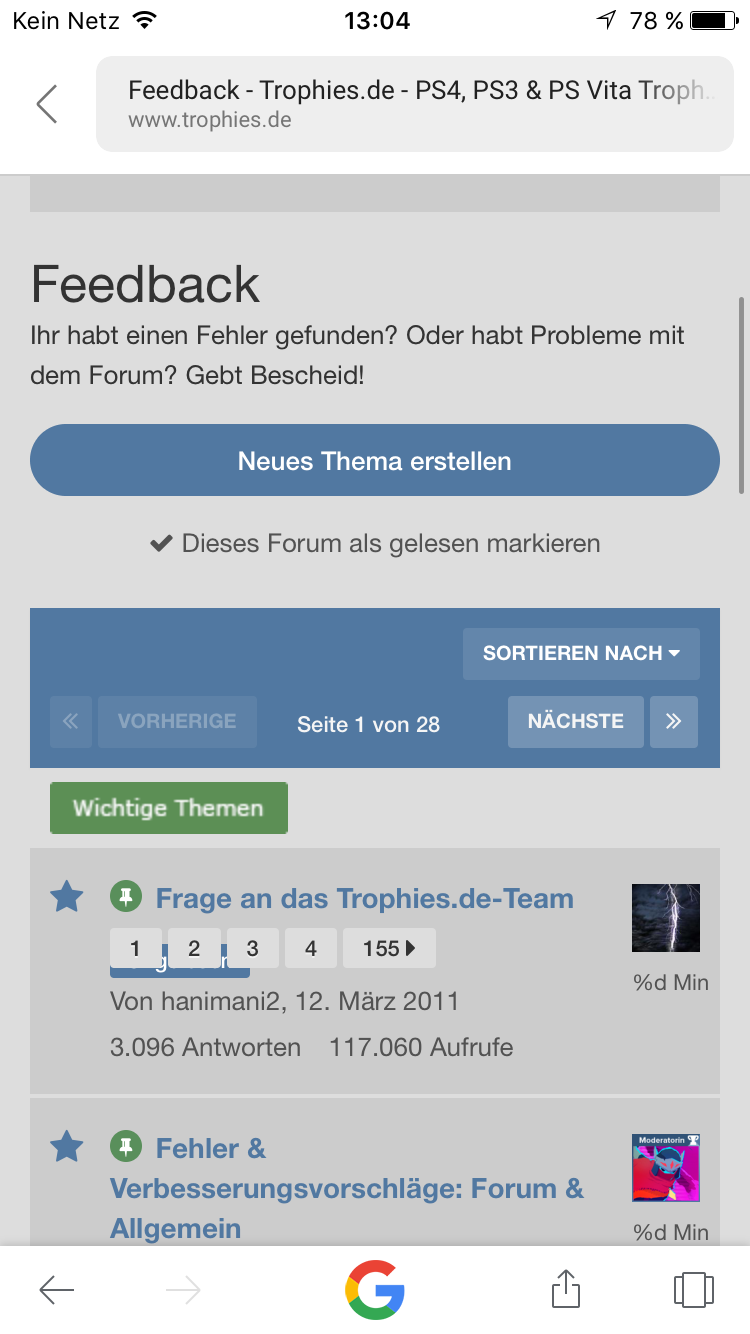Viewport: 750px width, 1334px height.
Task: Mark this forum as read
Action: tap(375, 544)
